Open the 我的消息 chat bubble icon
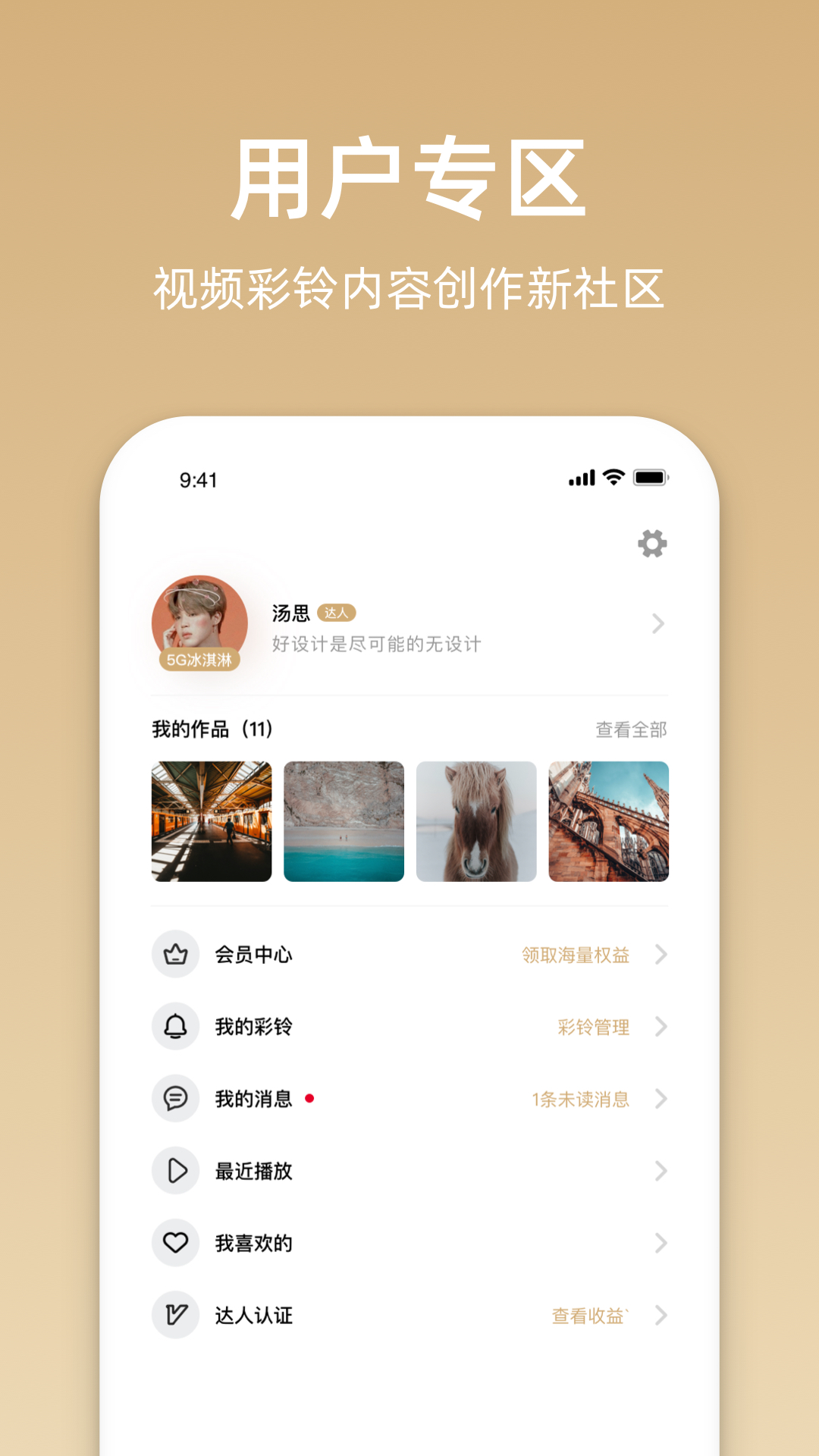Screen dimensions: 819x1456 coord(176,1099)
